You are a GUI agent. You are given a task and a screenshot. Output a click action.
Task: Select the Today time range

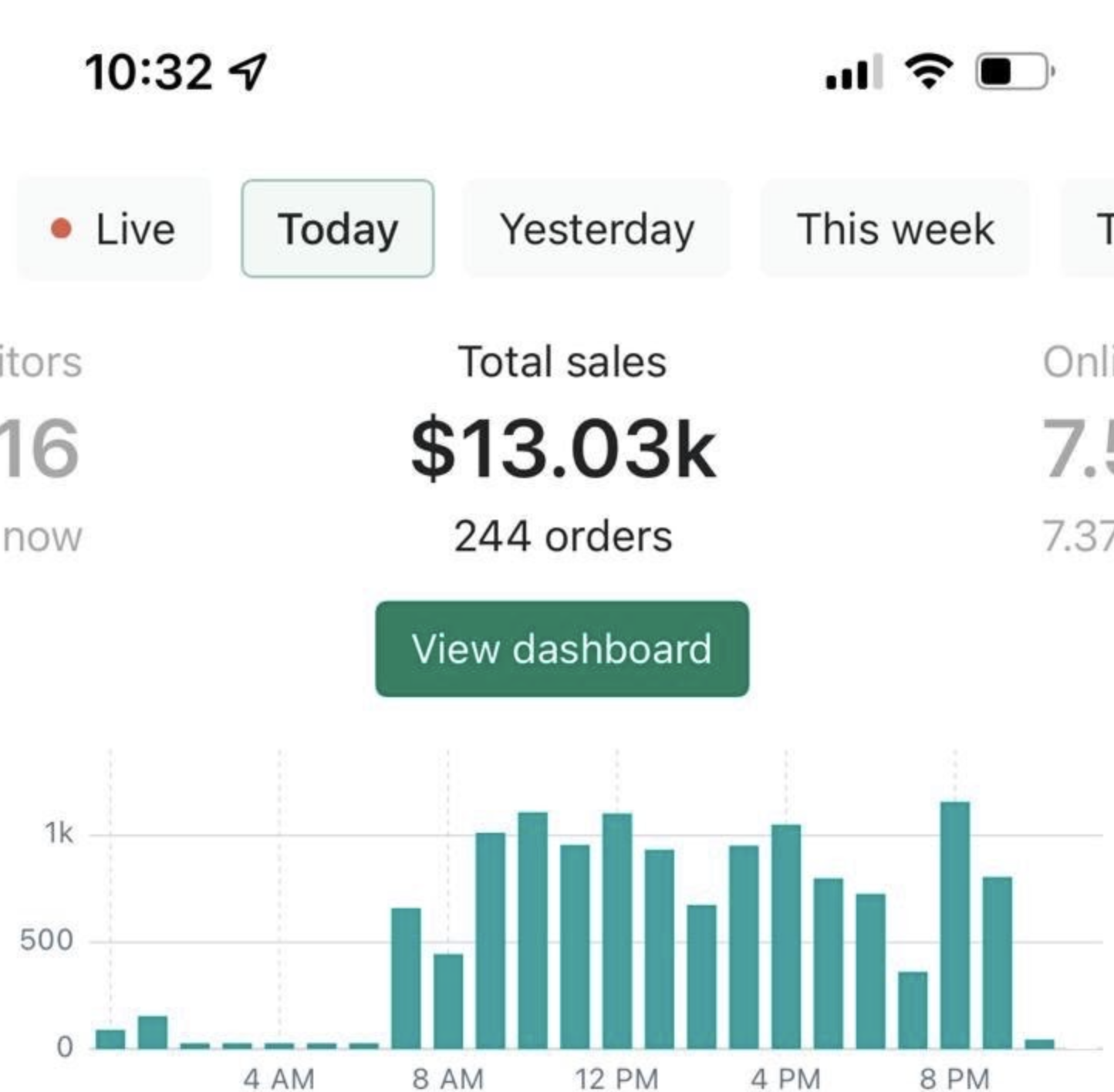[x=338, y=229]
